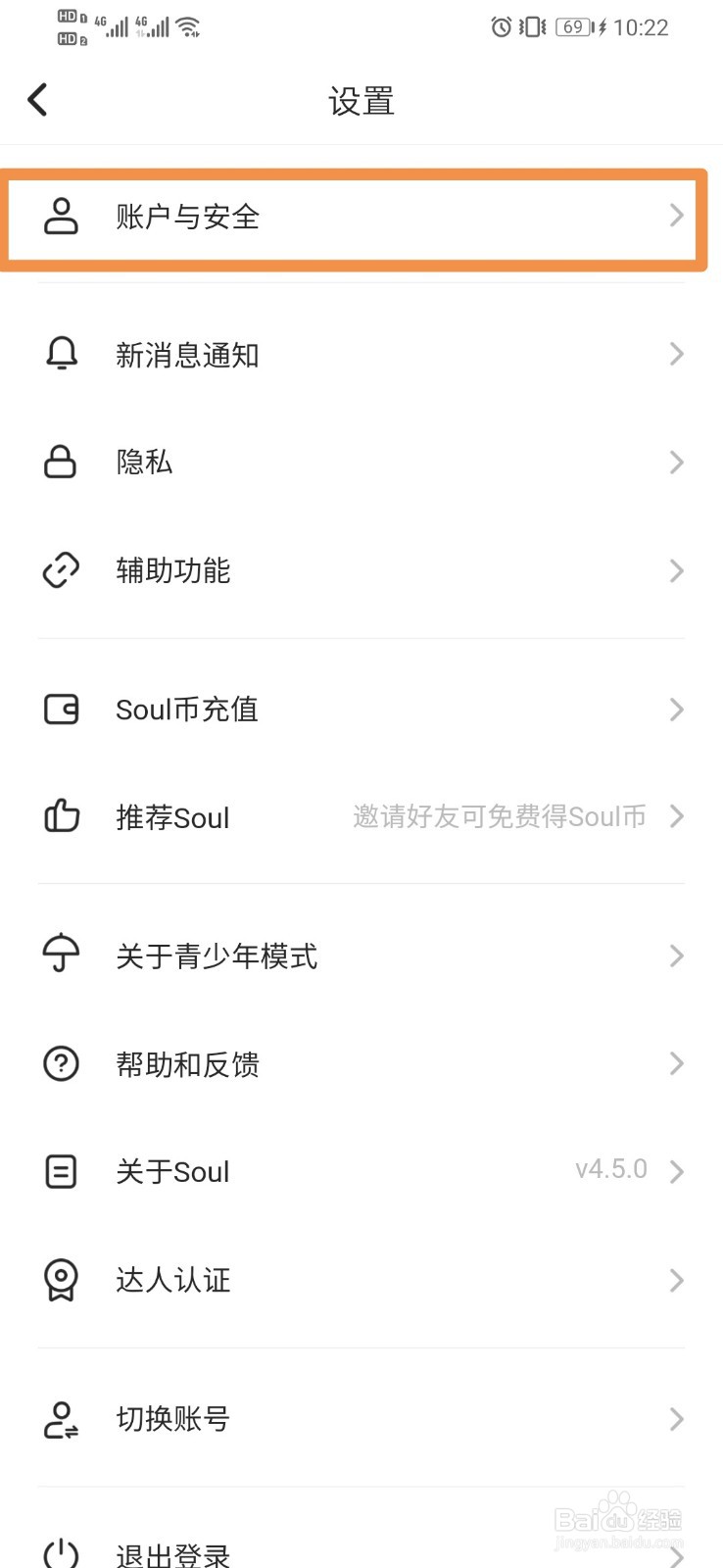Image resolution: width=723 pixels, height=1568 pixels.
Task: Open 帮助和反馈
Action: point(186,1064)
